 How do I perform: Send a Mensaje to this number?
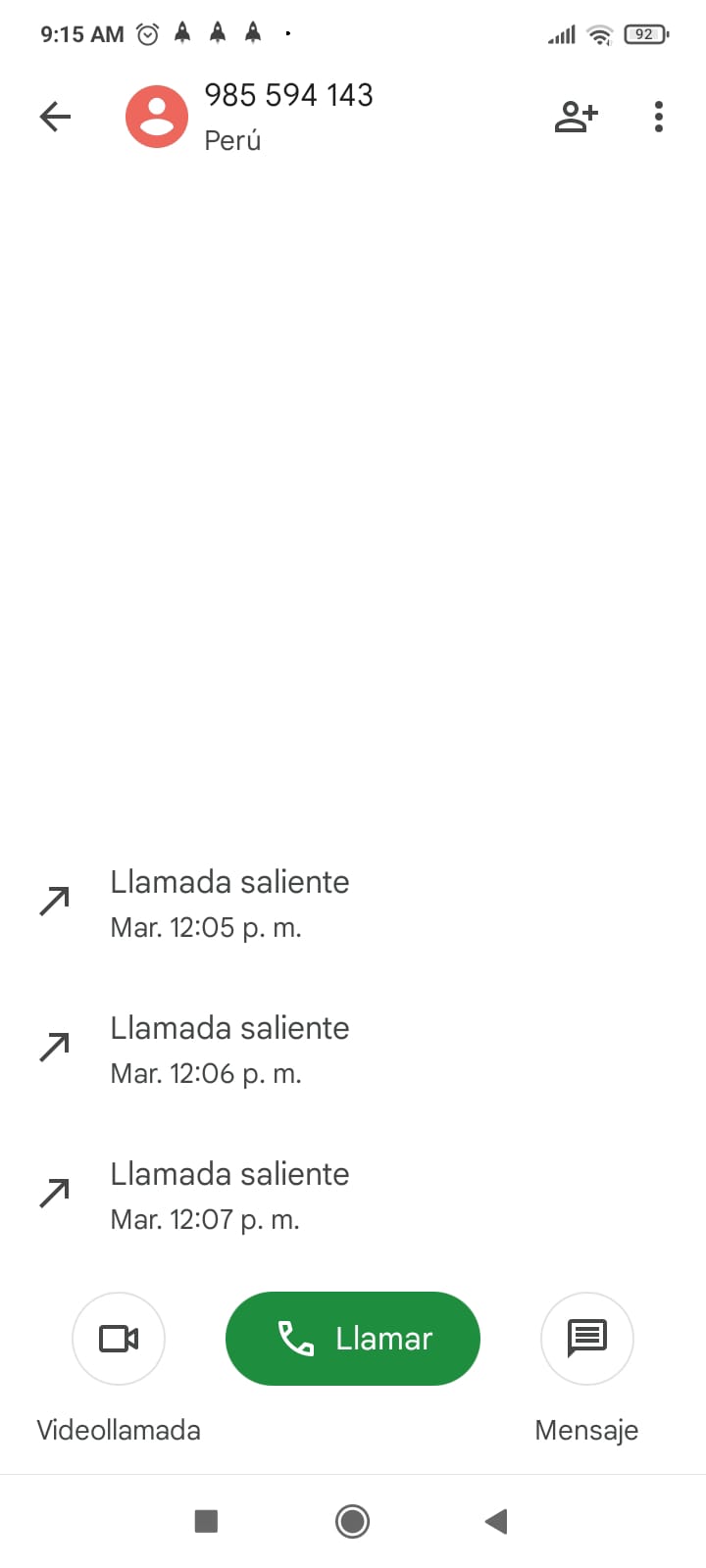tap(586, 1339)
